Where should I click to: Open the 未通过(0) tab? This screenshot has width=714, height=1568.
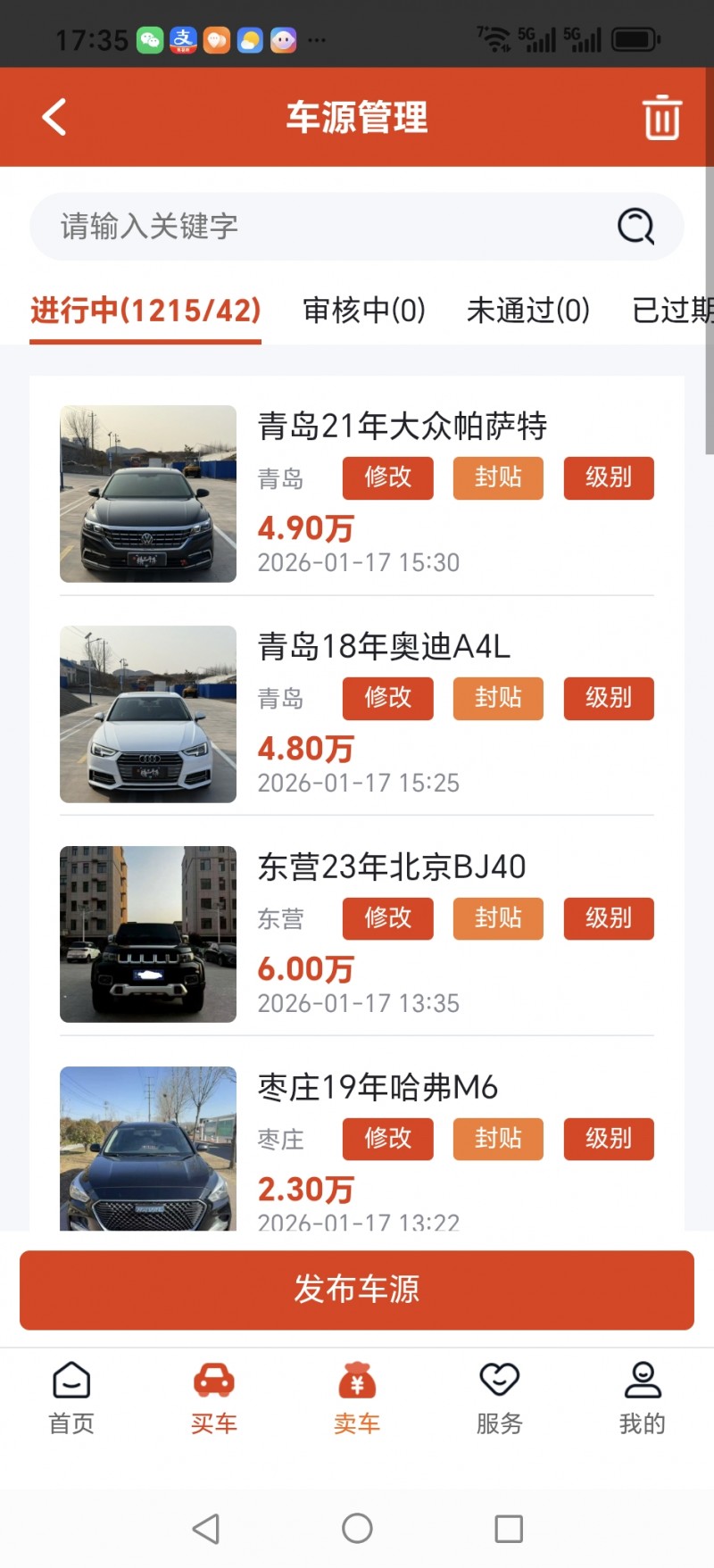[527, 311]
